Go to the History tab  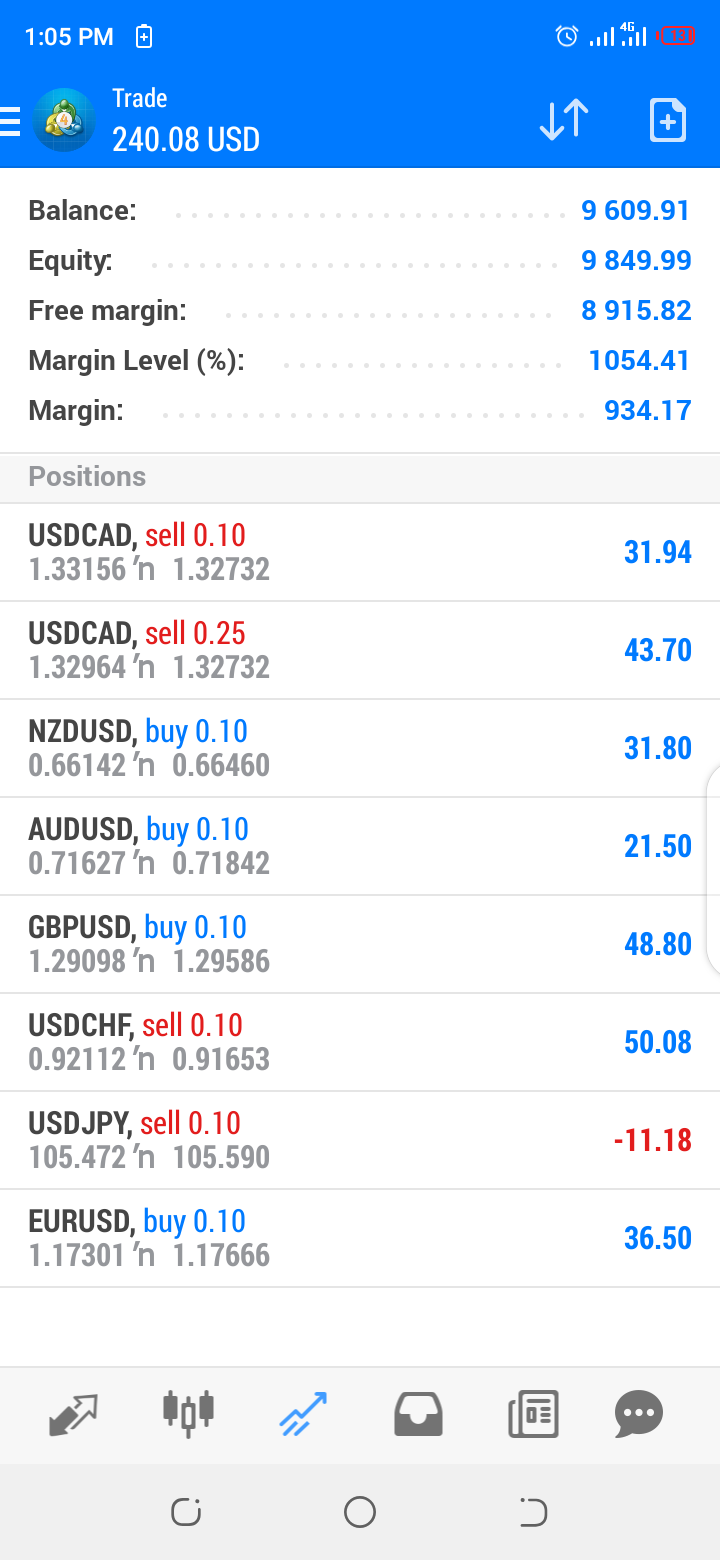pyautogui.click(x=418, y=1415)
